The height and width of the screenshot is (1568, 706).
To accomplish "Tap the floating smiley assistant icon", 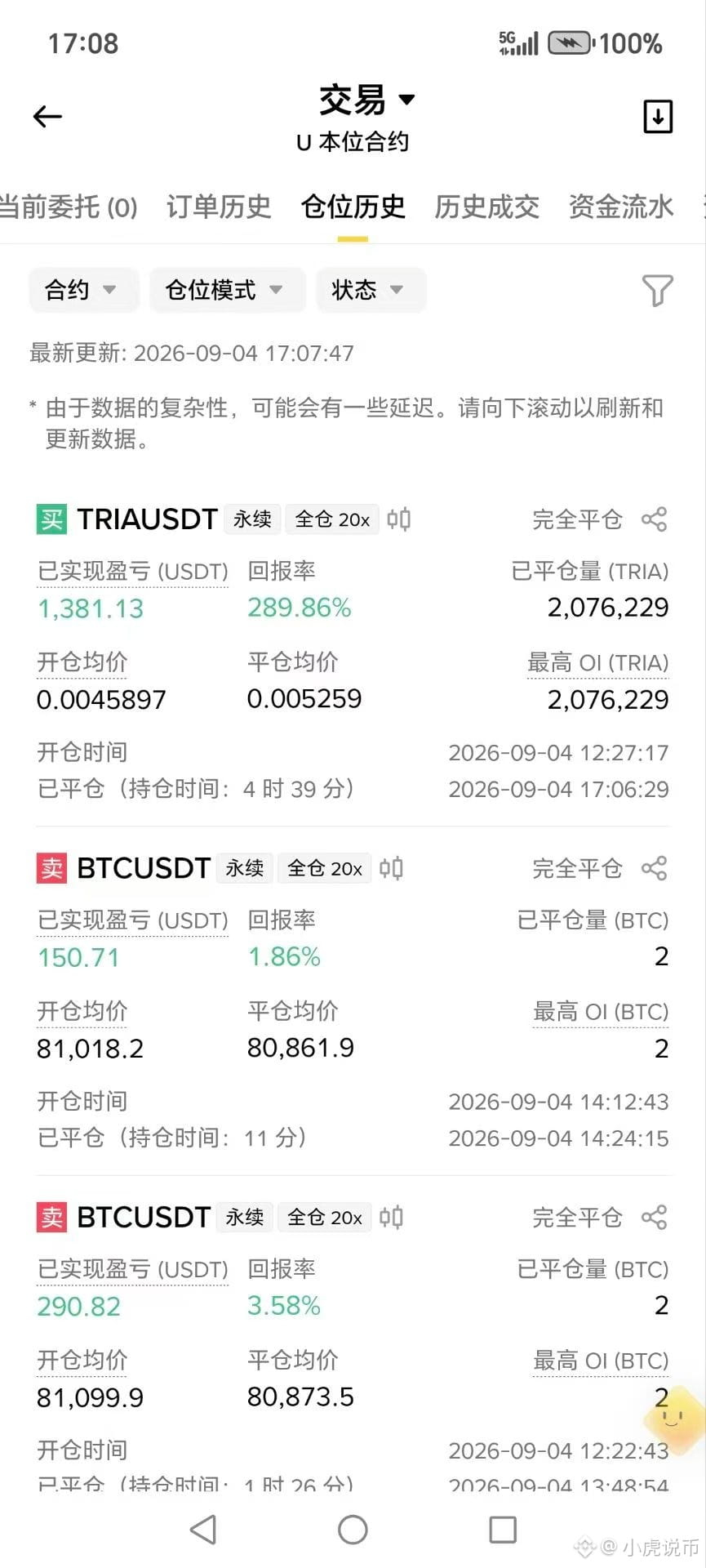I will (673, 1419).
